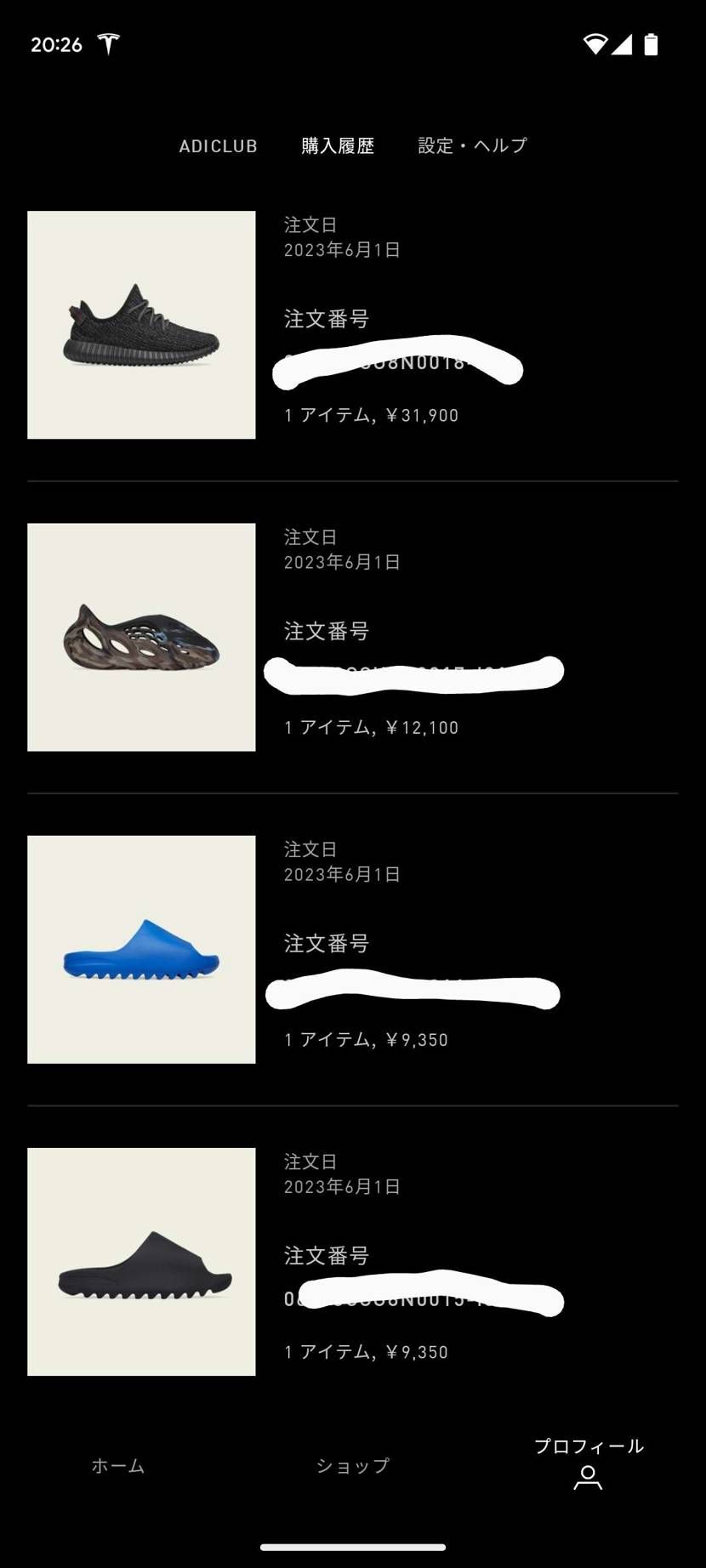The width and height of the screenshot is (706, 1568).
Task: Switch to the 設定・ヘルプ tab
Action: point(470,145)
